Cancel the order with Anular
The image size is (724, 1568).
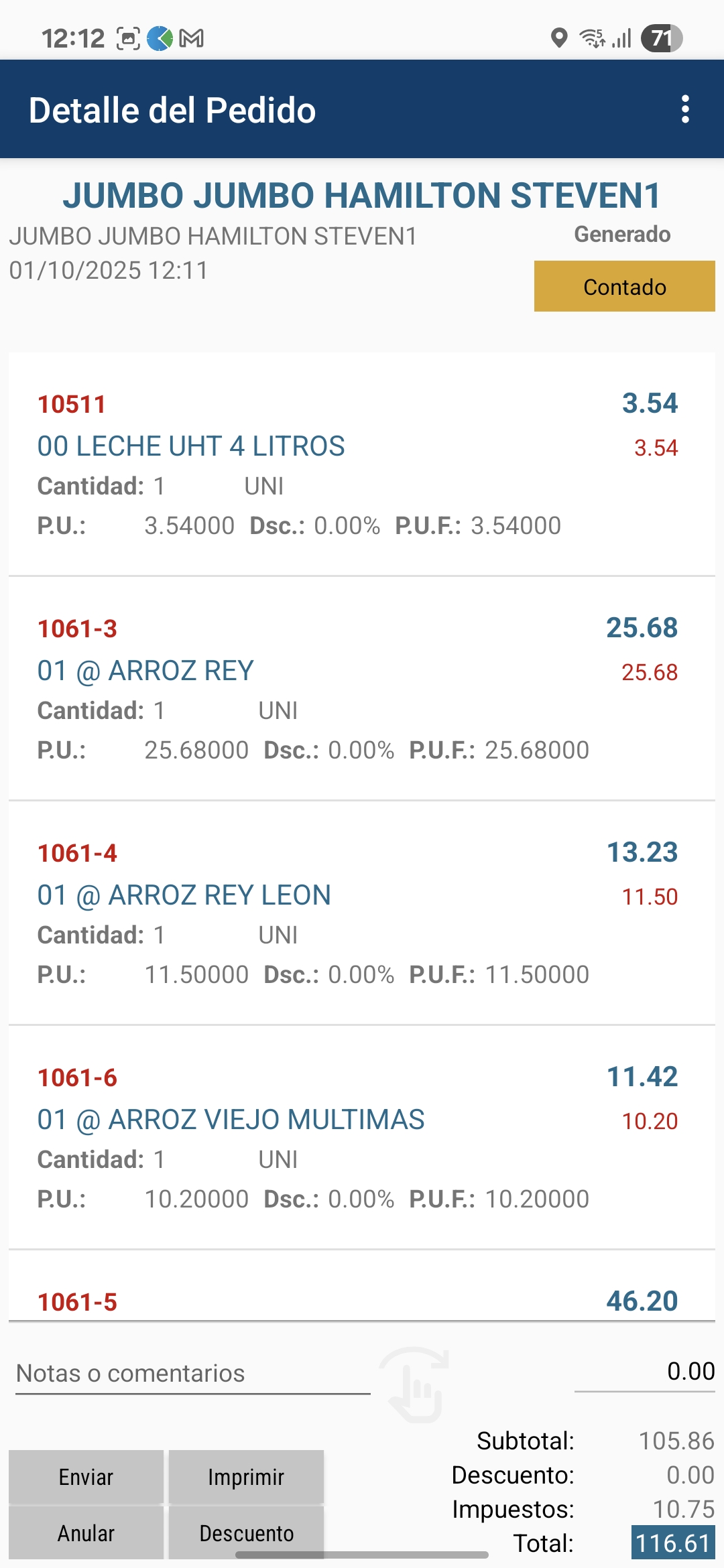86,1533
